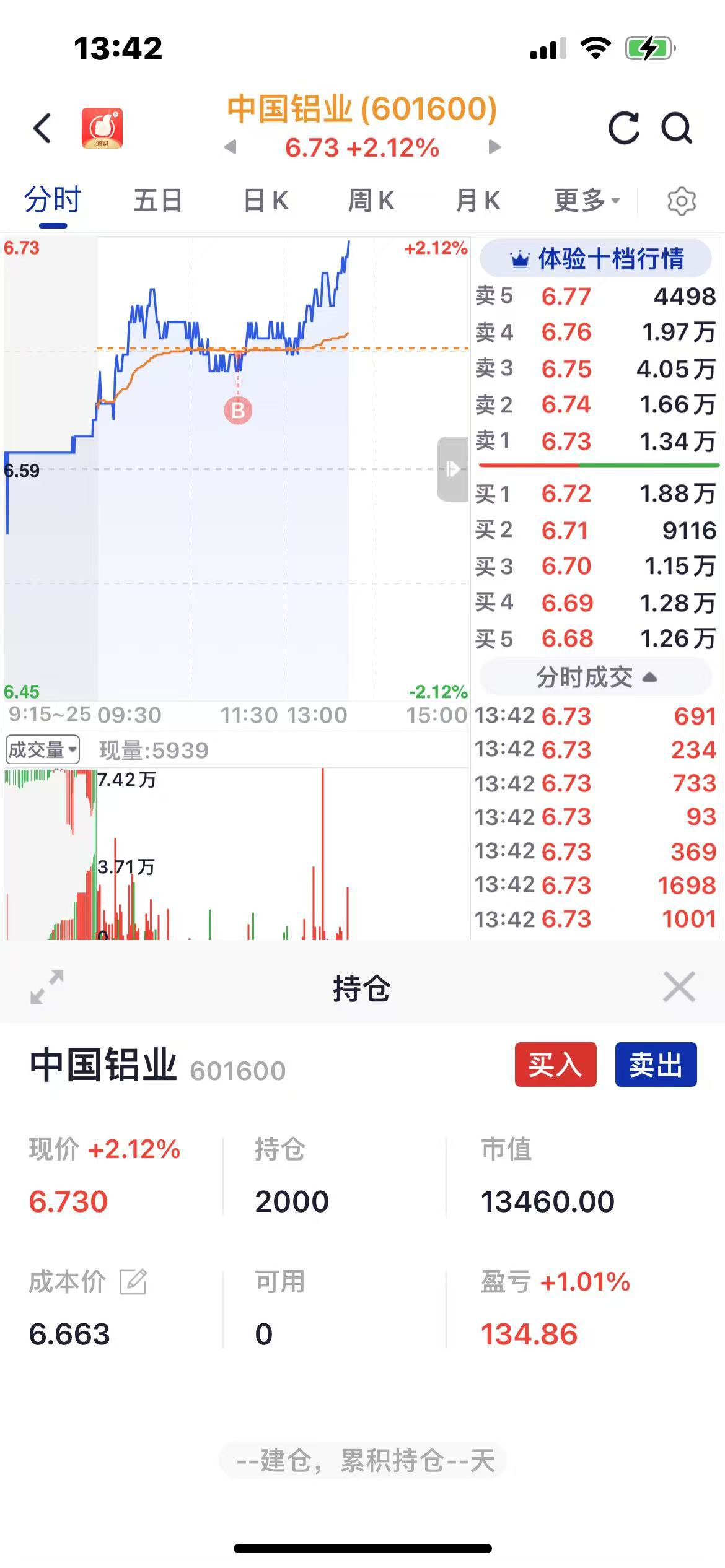Viewport: 725px width, 1568px height.
Task: Tap the blue 卖出 button
Action: tap(656, 1065)
